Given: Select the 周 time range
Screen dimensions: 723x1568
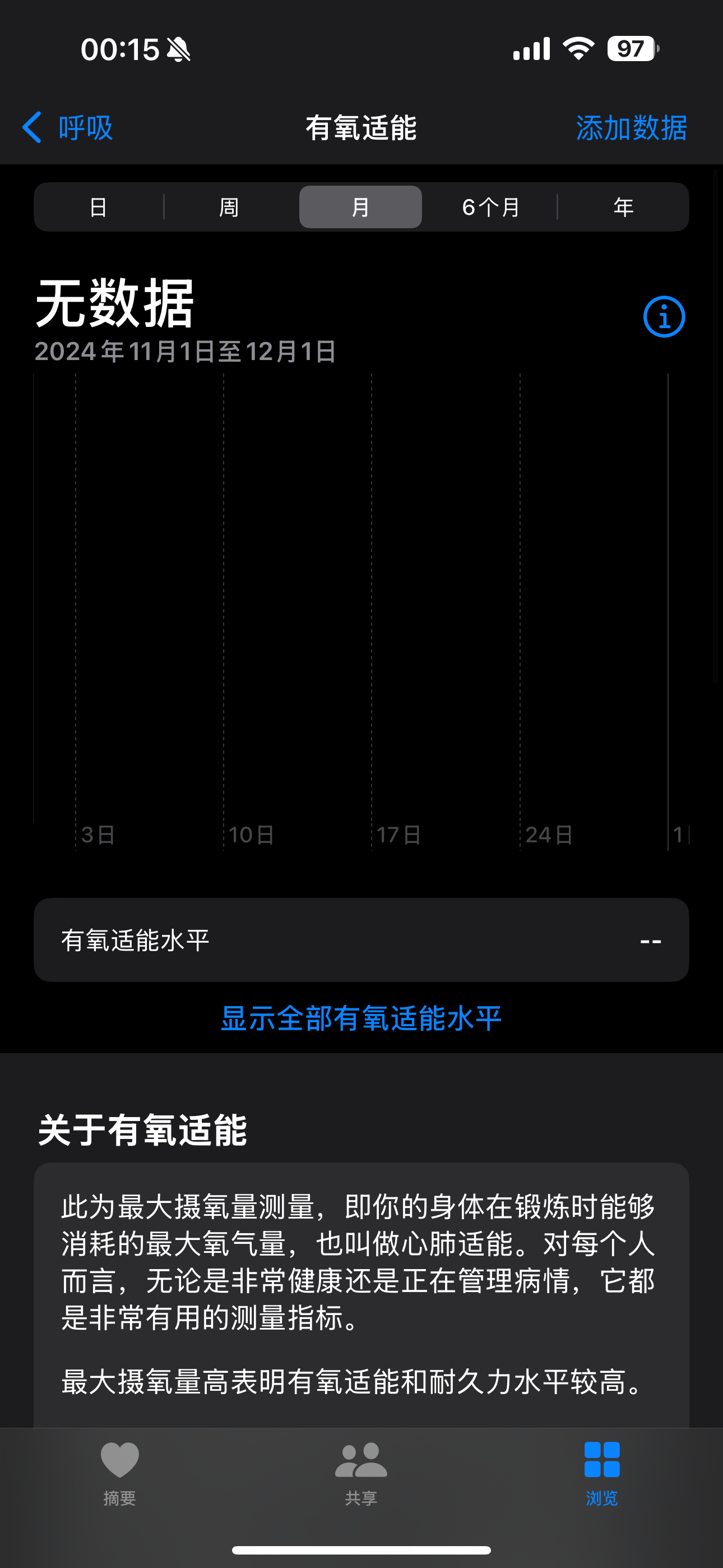Looking at the screenshot, I should (x=229, y=207).
